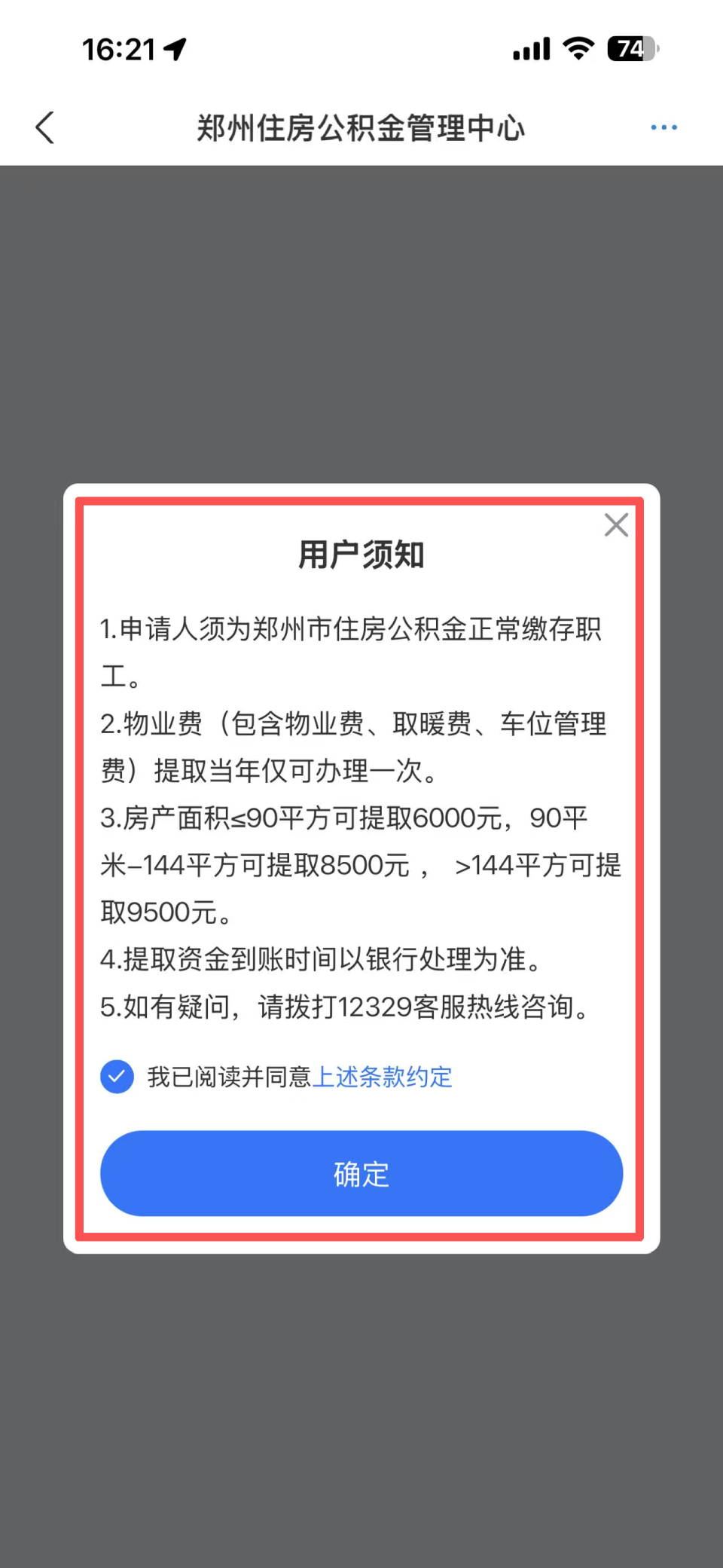Open the 上述条款约定 link

pyautogui.click(x=382, y=1077)
